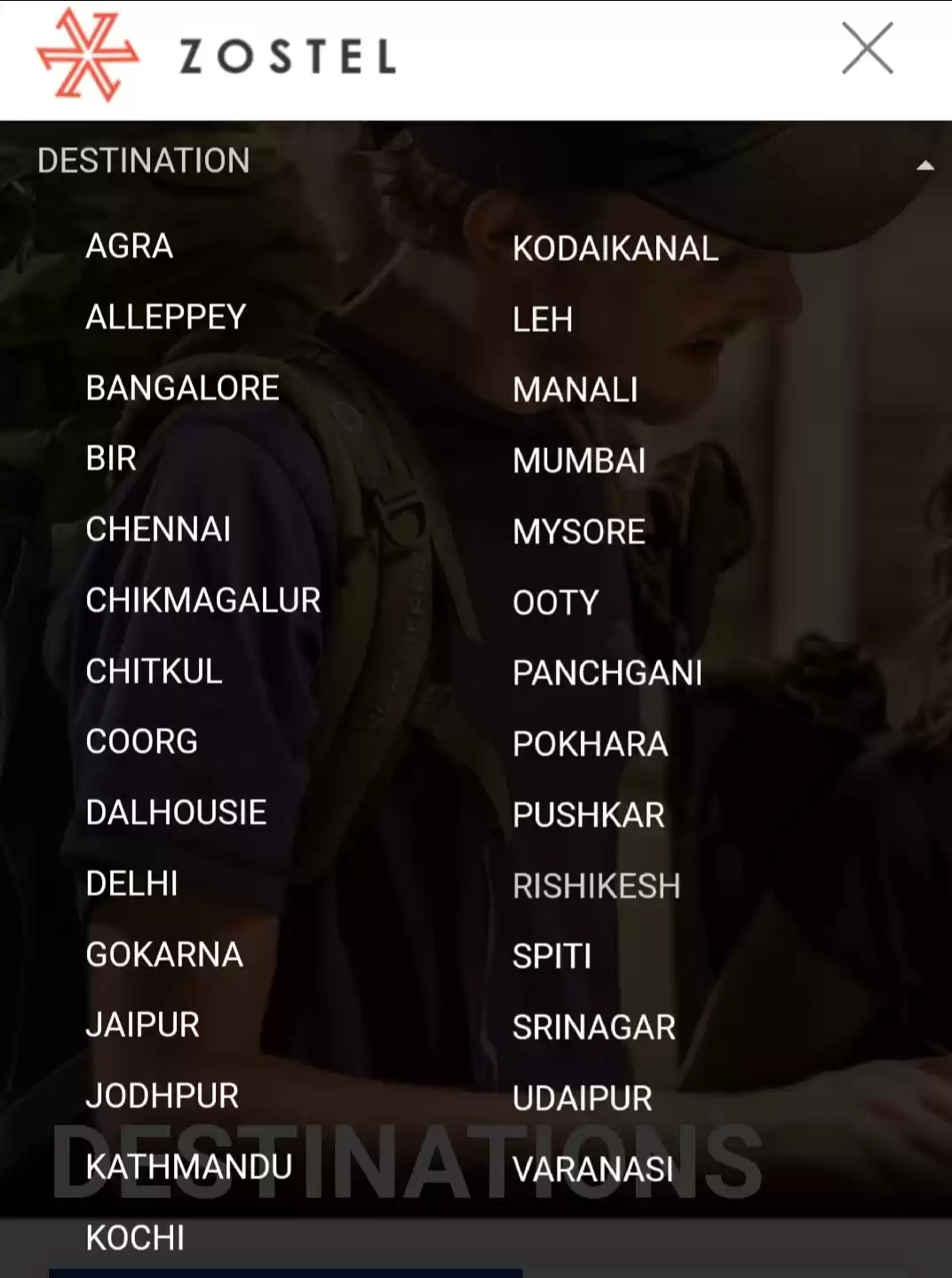Select Kodaikanal destination
The height and width of the screenshot is (1278, 952).
tap(615, 249)
